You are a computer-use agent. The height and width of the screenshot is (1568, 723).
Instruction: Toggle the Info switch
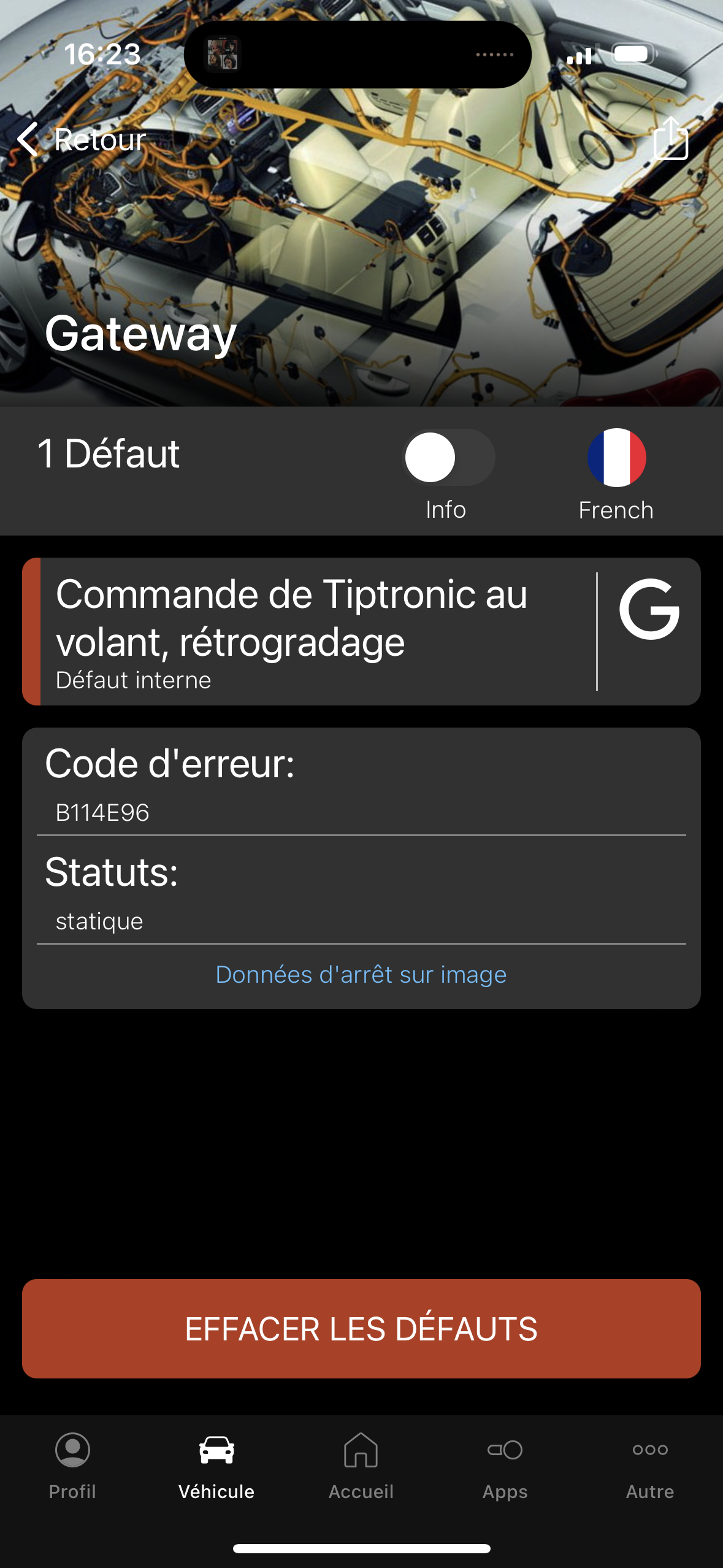(448, 458)
